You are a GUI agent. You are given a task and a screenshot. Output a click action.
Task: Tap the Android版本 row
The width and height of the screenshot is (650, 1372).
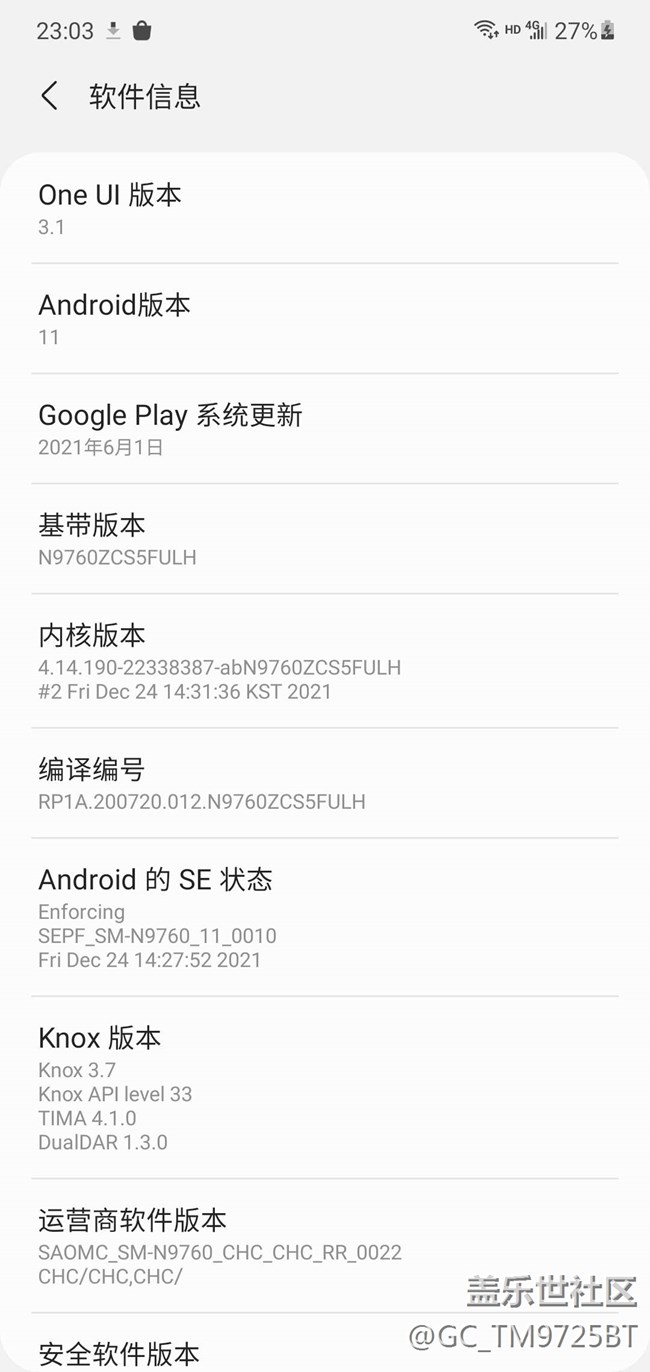tap(325, 319)
